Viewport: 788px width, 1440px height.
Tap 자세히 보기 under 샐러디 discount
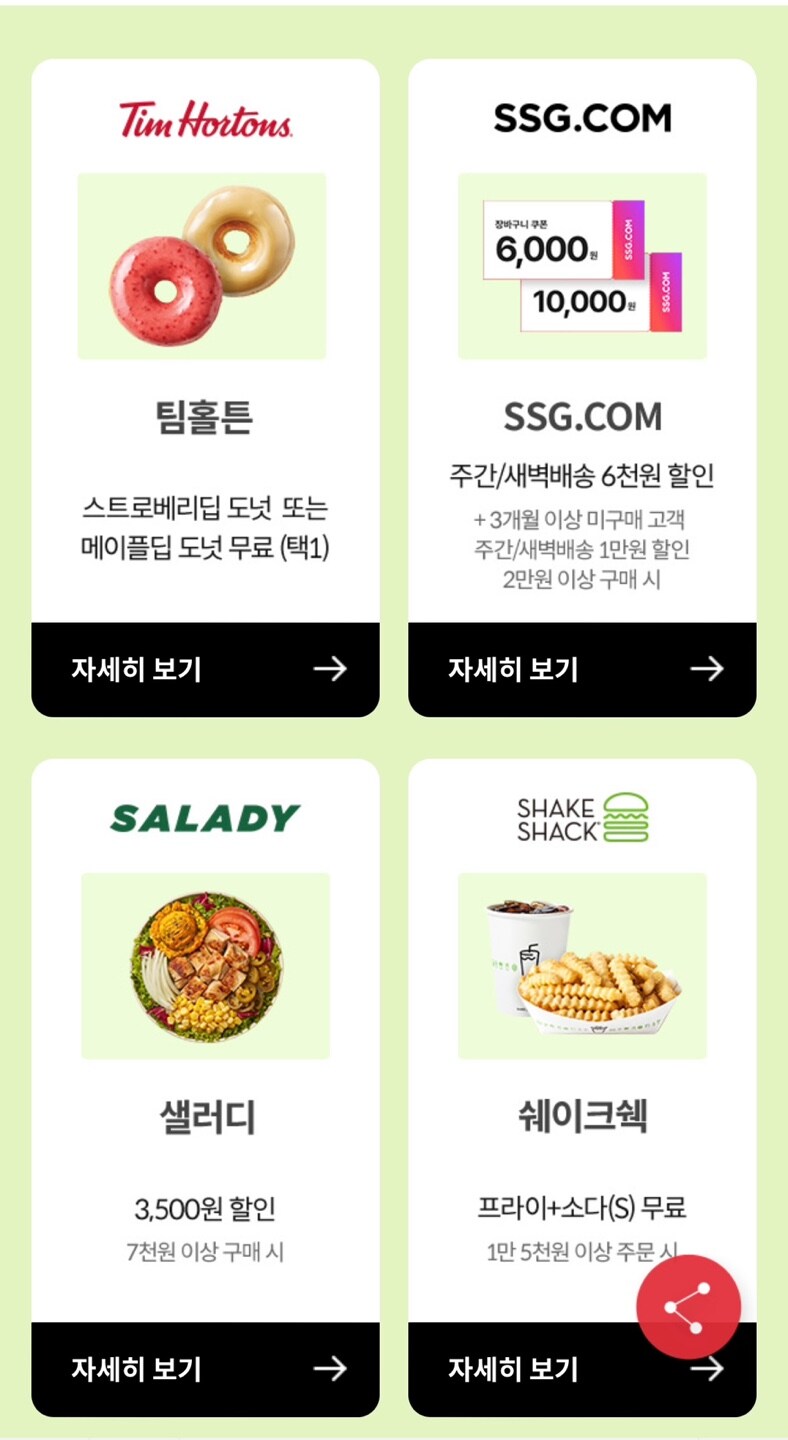click(205, 1369)
